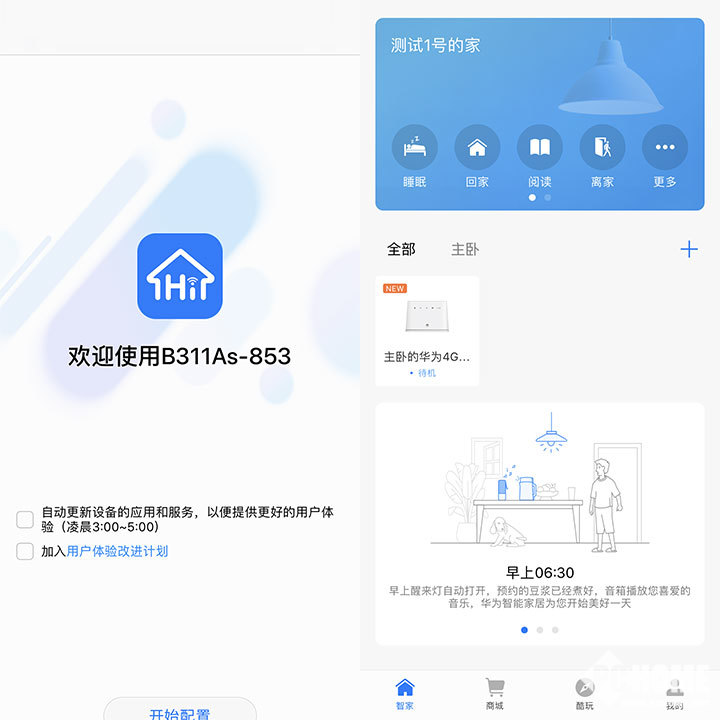Tap the 开始配置 button

pyautogui.click(x=180, y=712)
